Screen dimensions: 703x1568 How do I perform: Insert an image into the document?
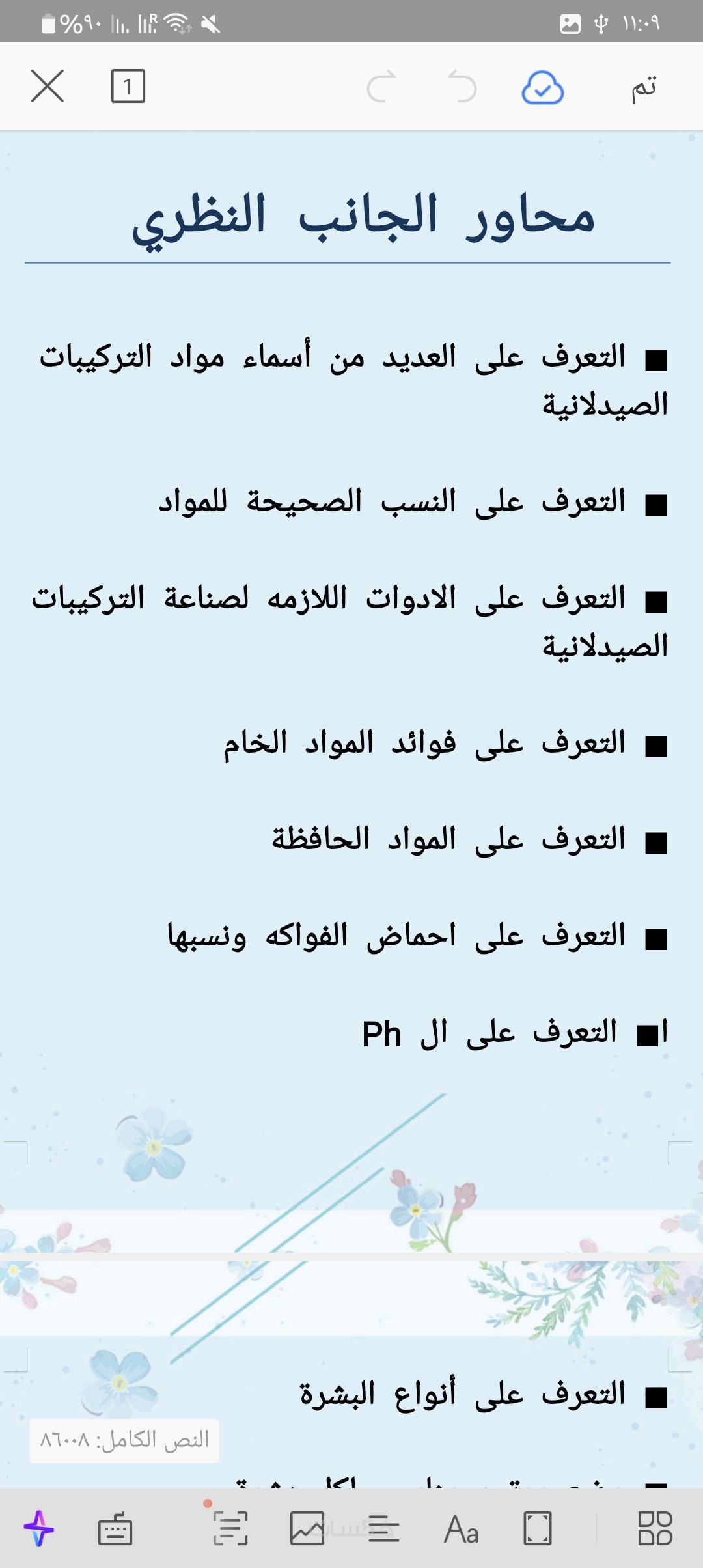[x=307, y=1528]
